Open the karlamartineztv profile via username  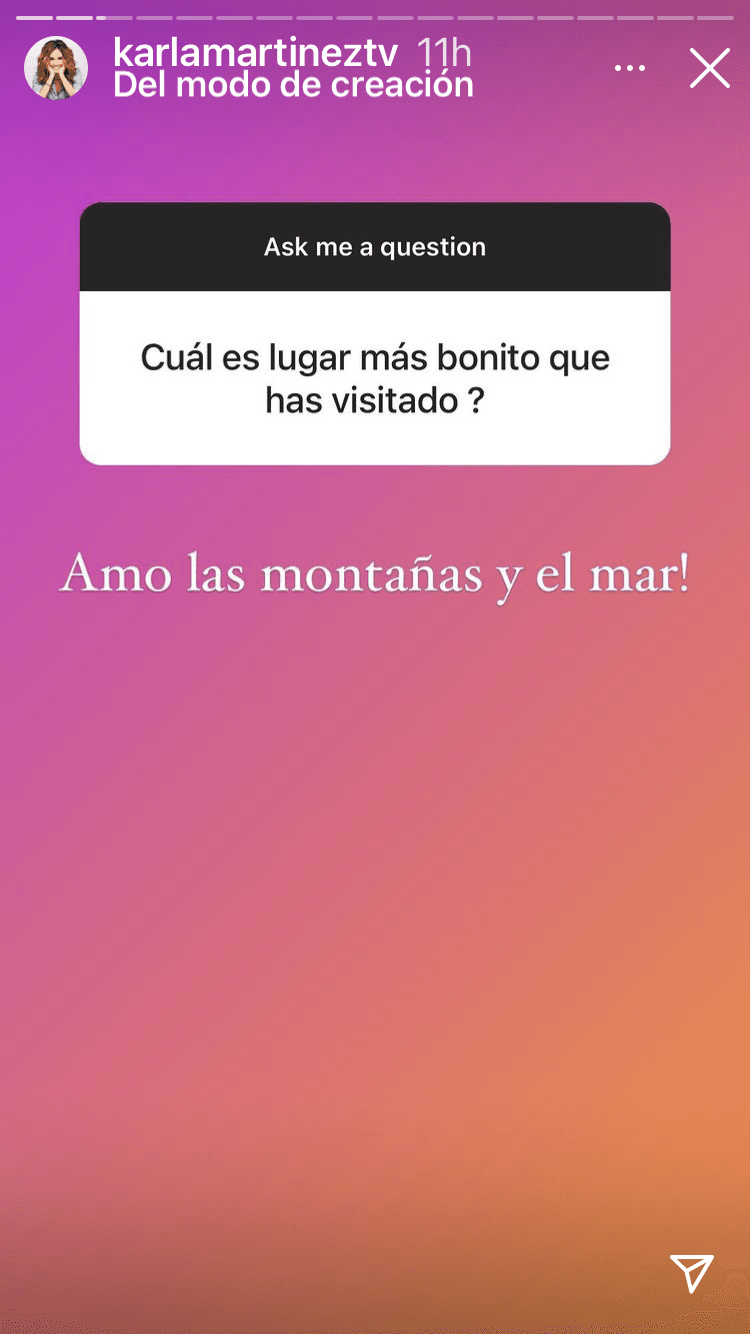coord(258,53)
